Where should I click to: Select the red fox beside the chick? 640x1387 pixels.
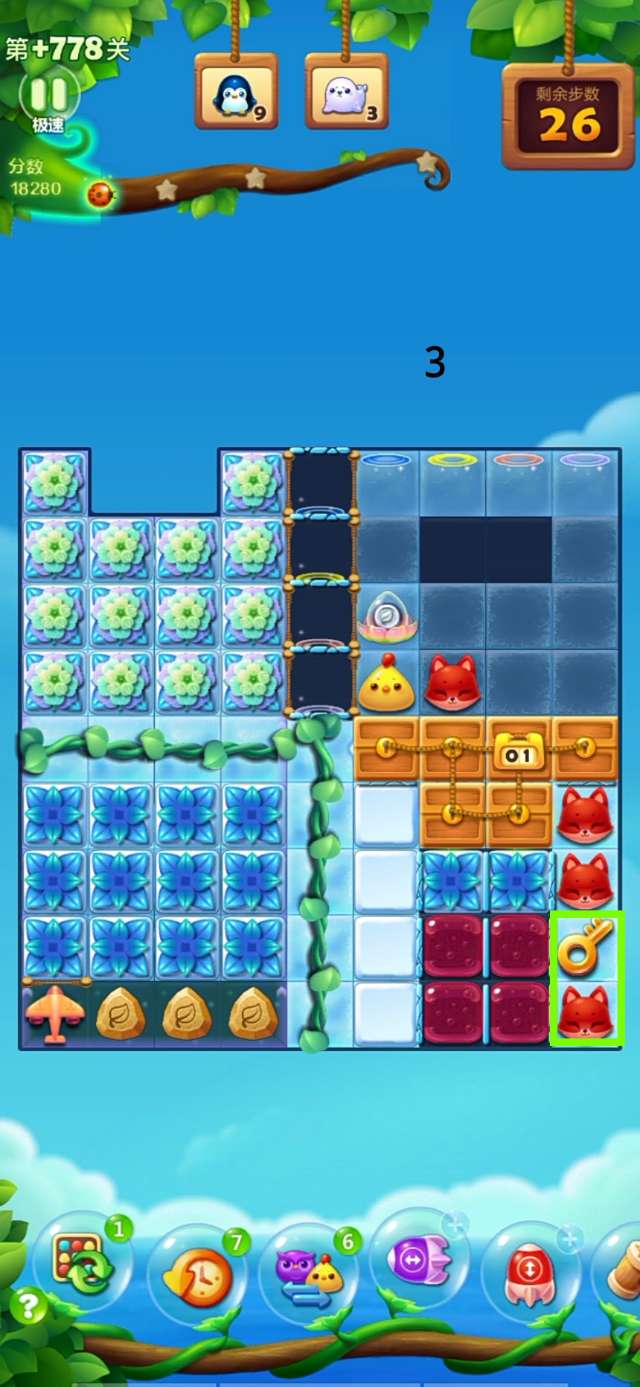click(453, 684)
